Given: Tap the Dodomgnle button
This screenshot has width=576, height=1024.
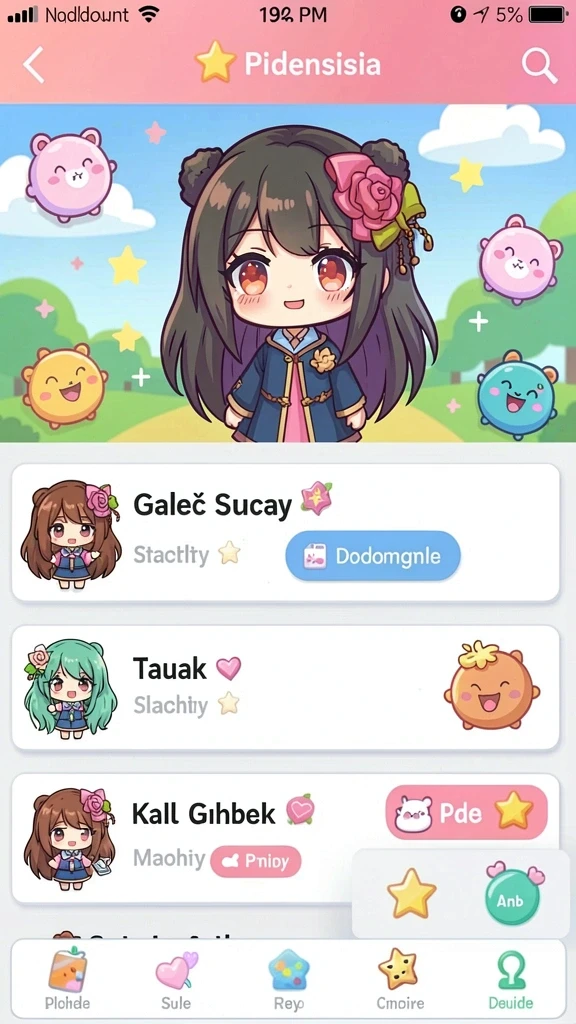Looking at the screenshot, I should pos(373,556).
